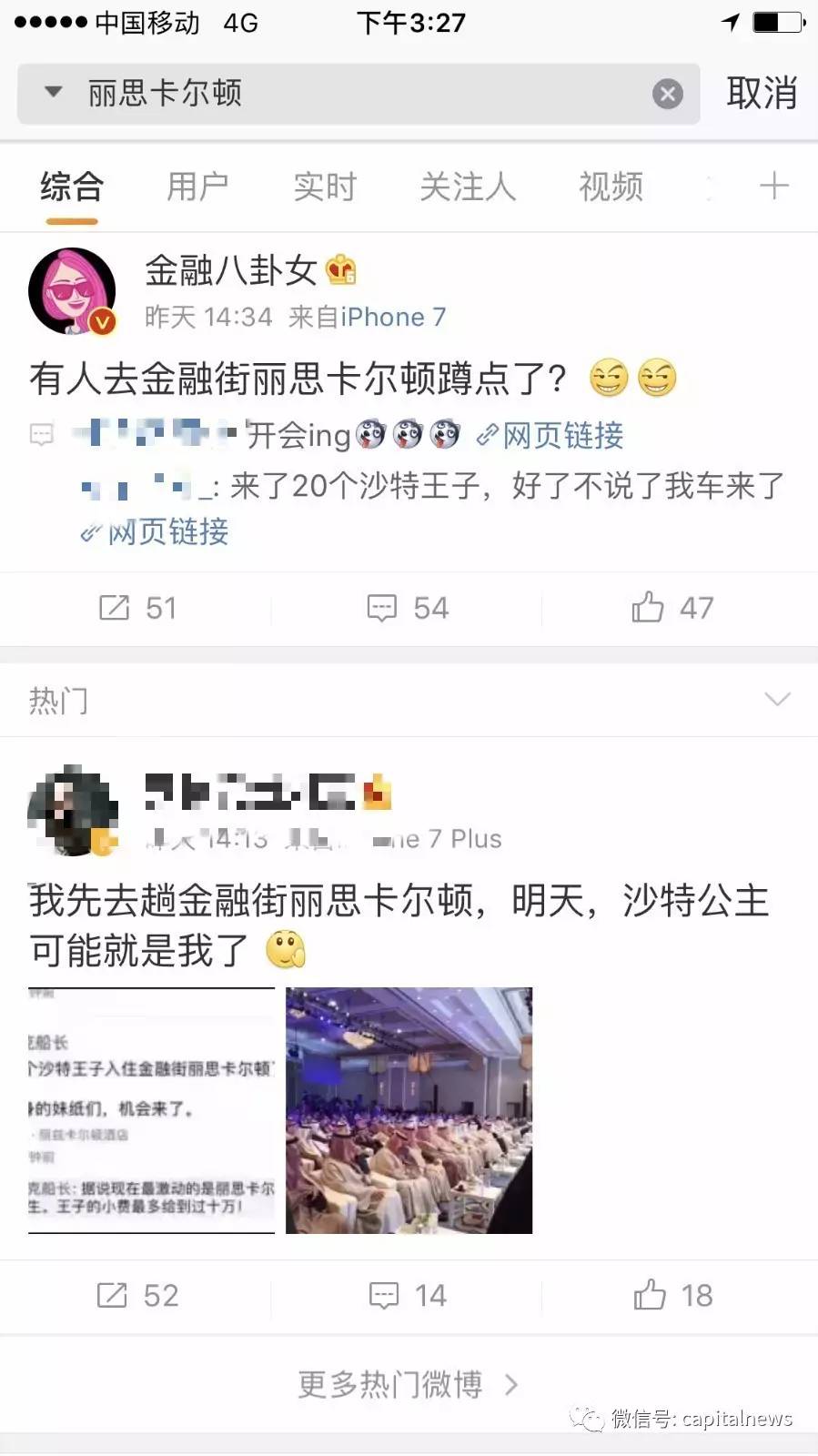Like the 沙特公主 post with 18 likes
This screenshot has width=818, height=1456.
pyautogui.click(x=672, y=1295)
